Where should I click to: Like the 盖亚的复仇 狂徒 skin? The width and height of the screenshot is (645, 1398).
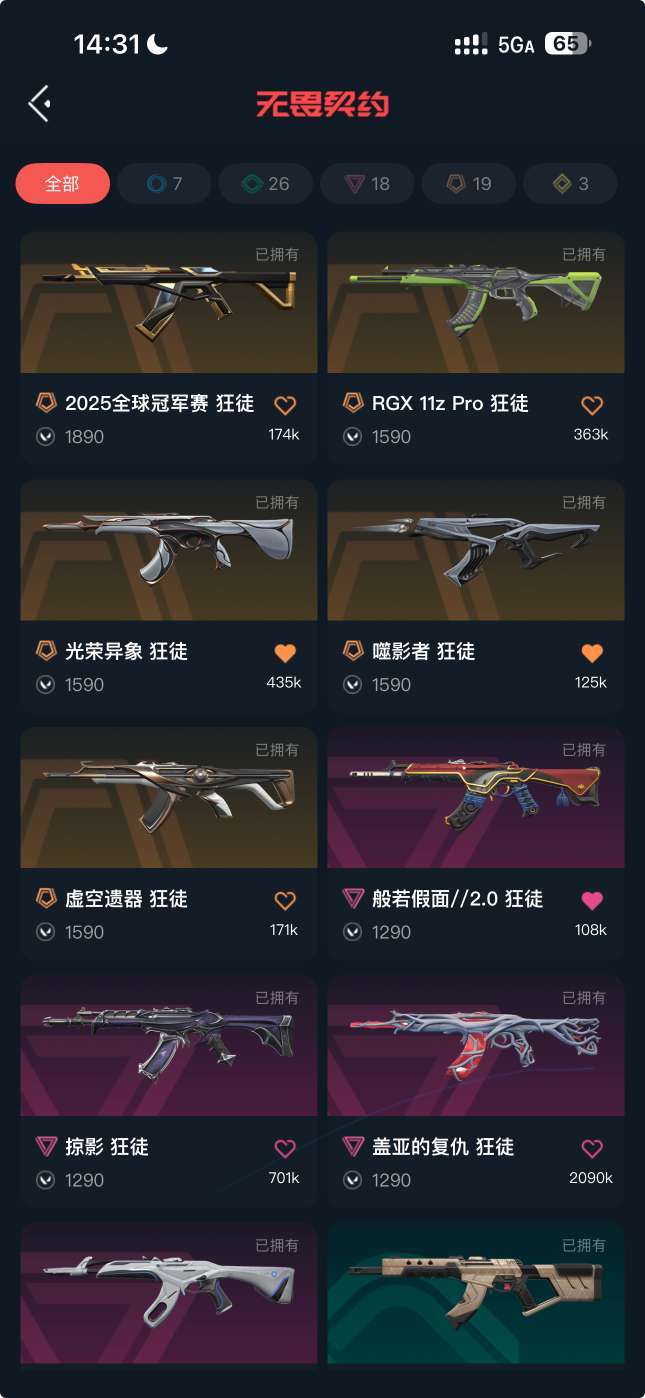coord(592,1148)
